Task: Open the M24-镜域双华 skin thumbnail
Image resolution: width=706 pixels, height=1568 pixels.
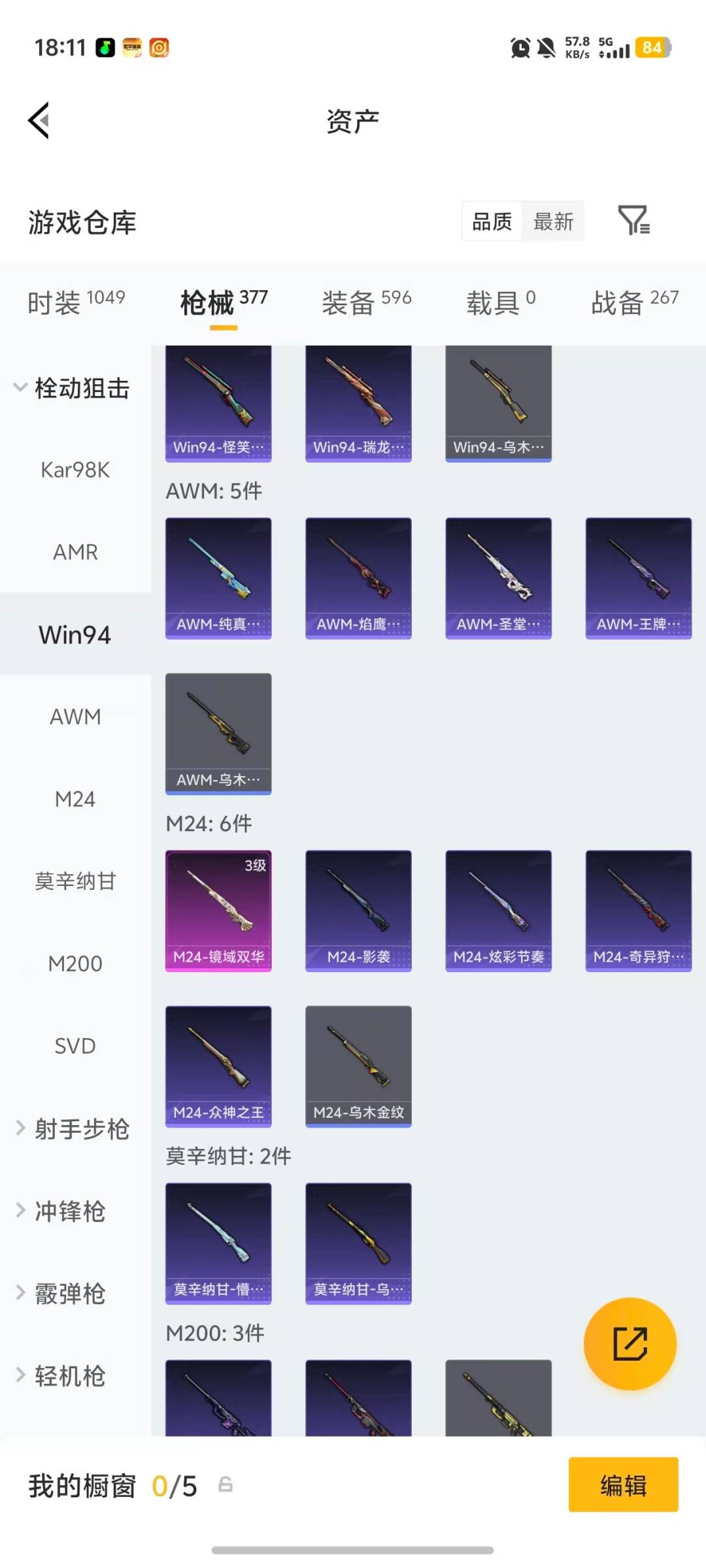Action: point(218,910)
